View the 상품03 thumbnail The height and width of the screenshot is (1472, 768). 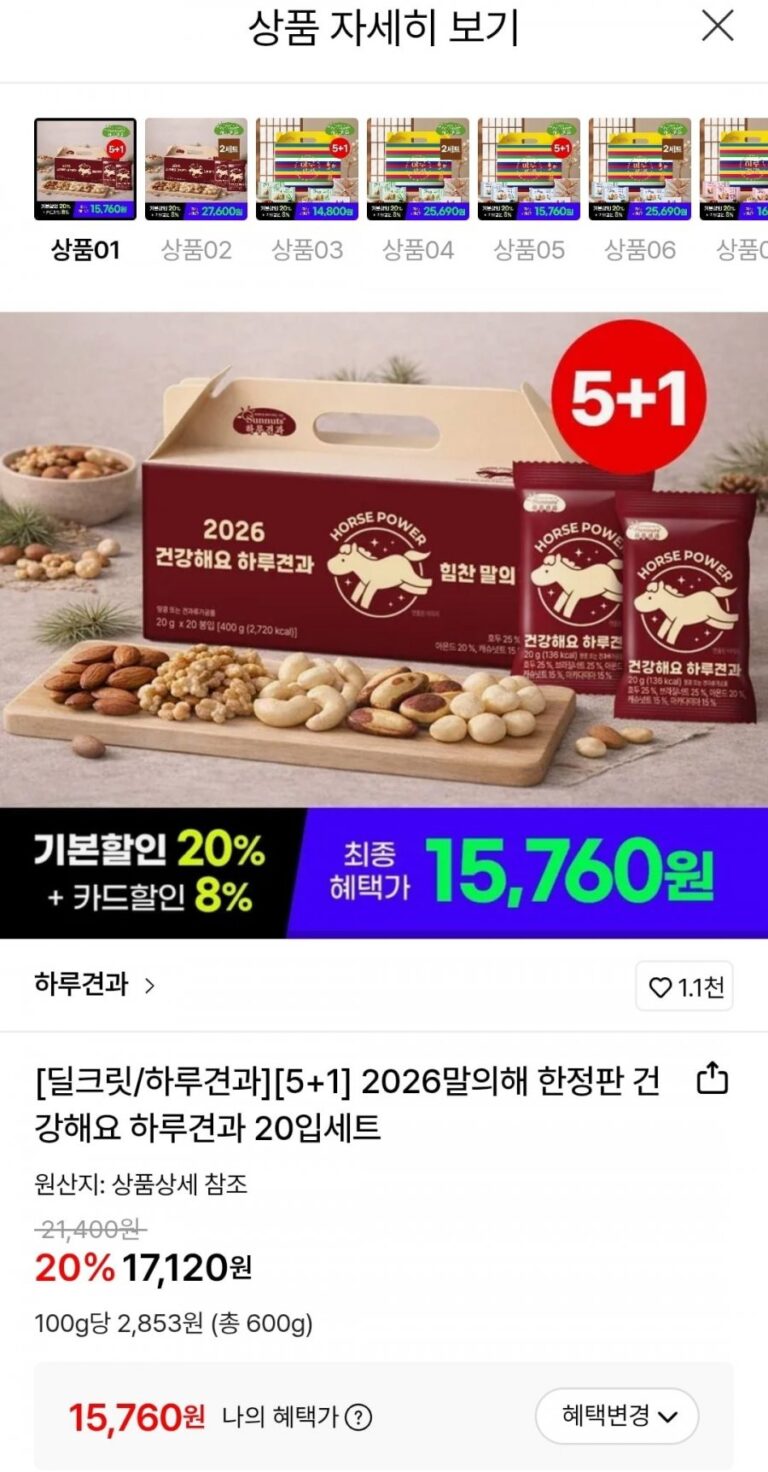[307, 169]
